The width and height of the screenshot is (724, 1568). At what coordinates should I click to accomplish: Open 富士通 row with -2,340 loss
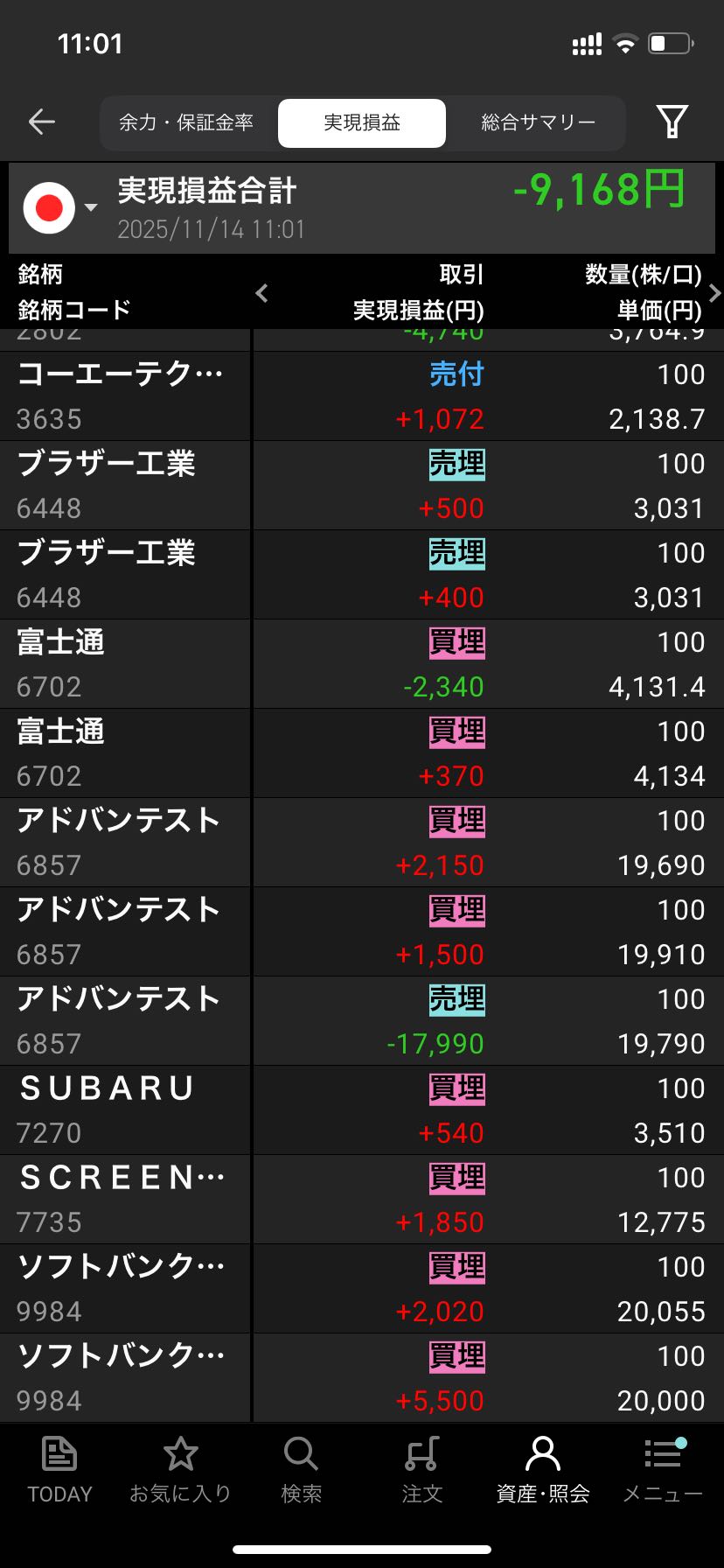362,664
